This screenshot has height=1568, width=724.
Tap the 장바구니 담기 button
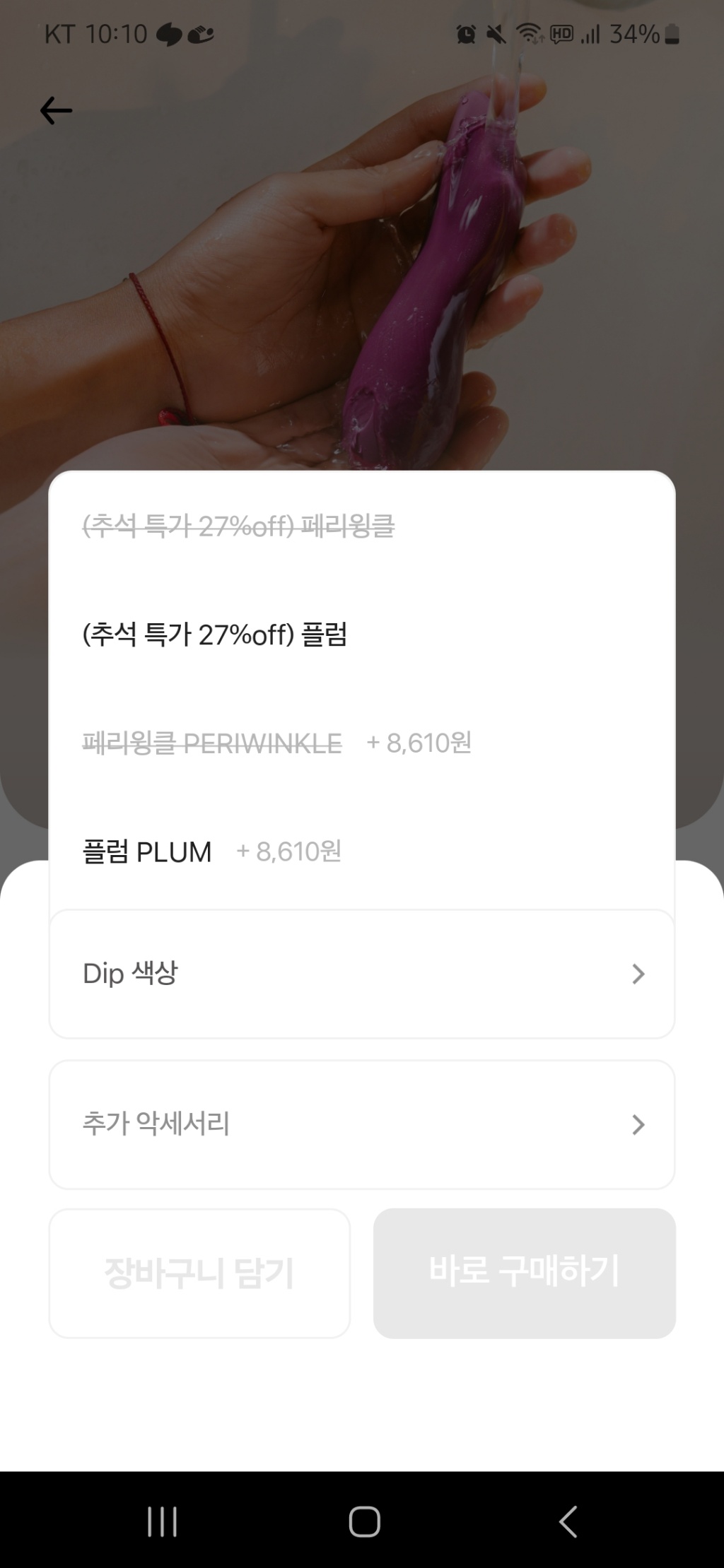[199, 1273]
